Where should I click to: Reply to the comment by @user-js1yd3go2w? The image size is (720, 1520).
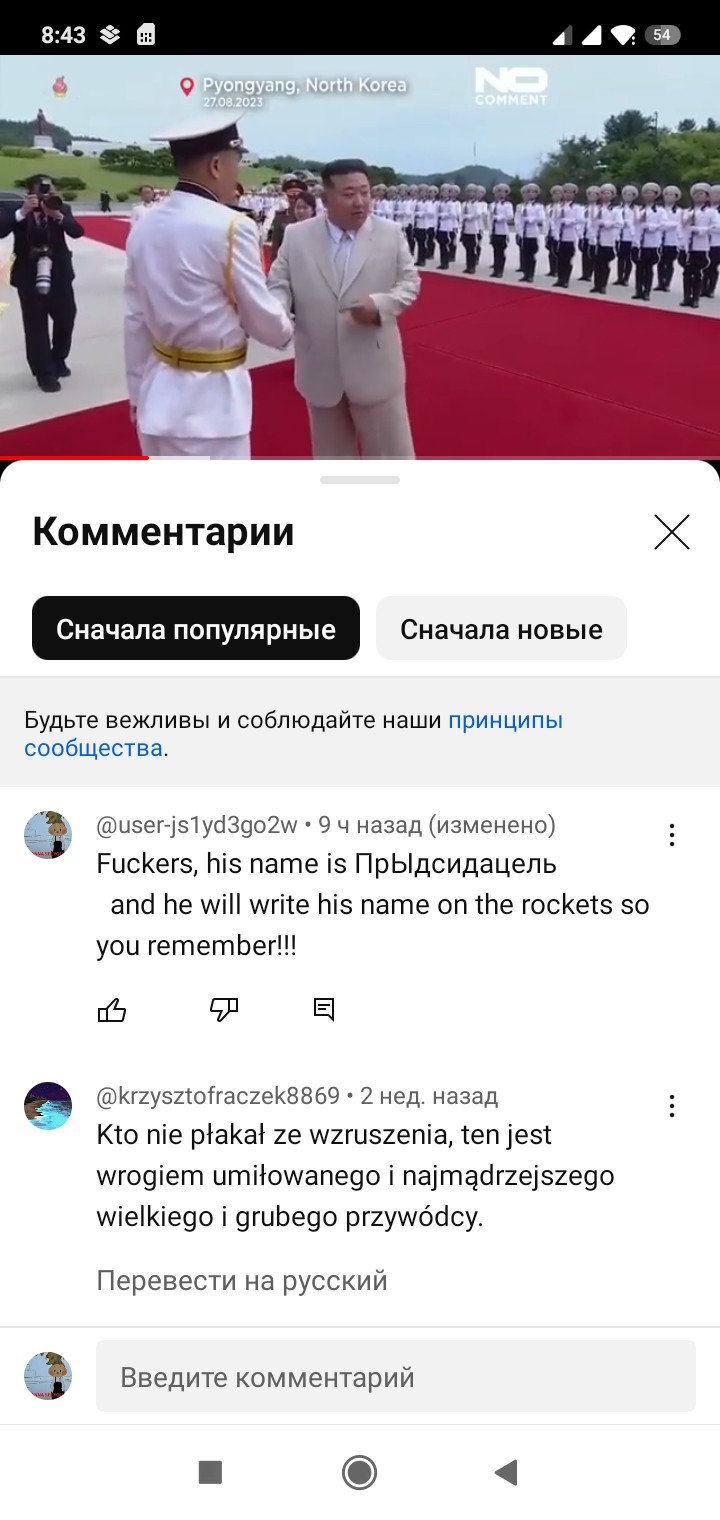click(324, 1010)
